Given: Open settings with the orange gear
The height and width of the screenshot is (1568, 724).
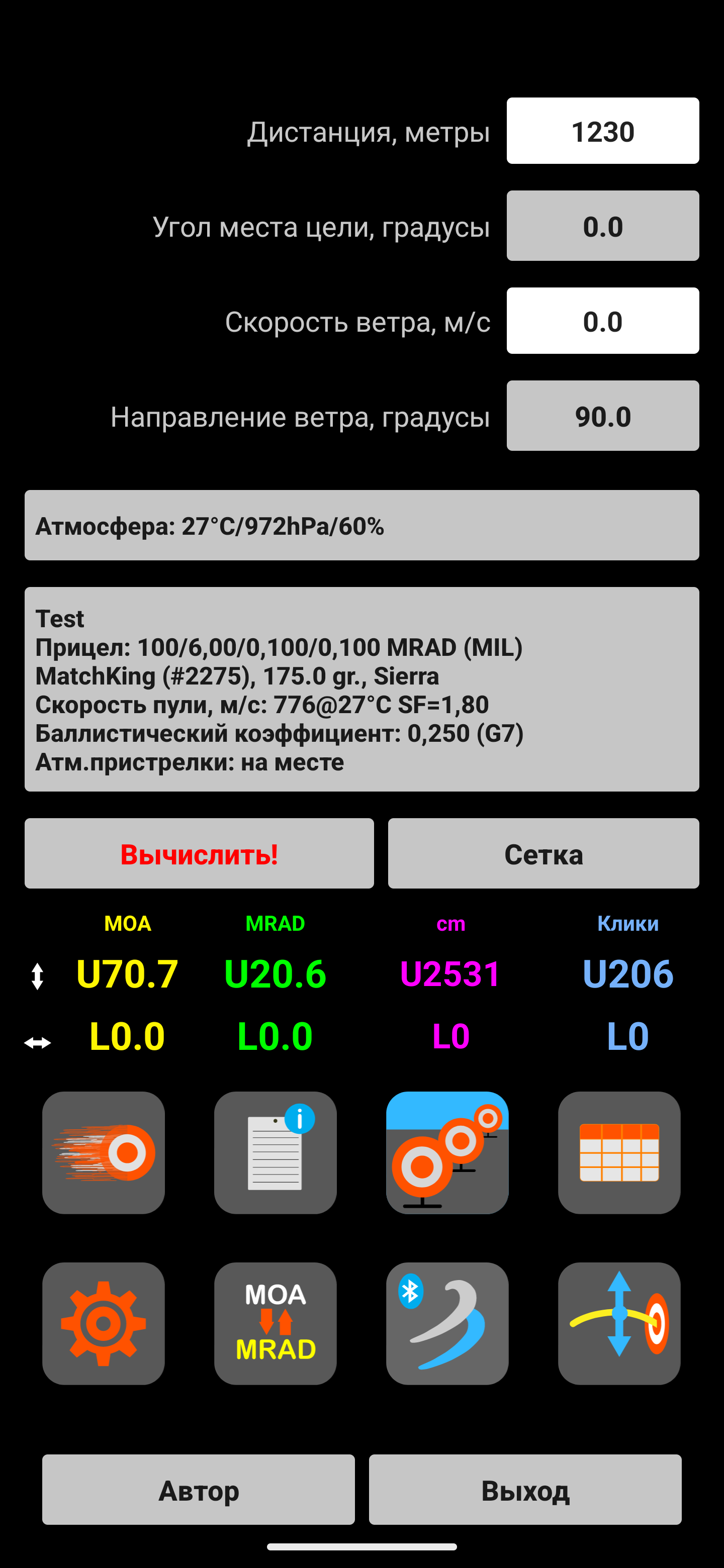Looking at the screenshot, I should point(104,1323).
